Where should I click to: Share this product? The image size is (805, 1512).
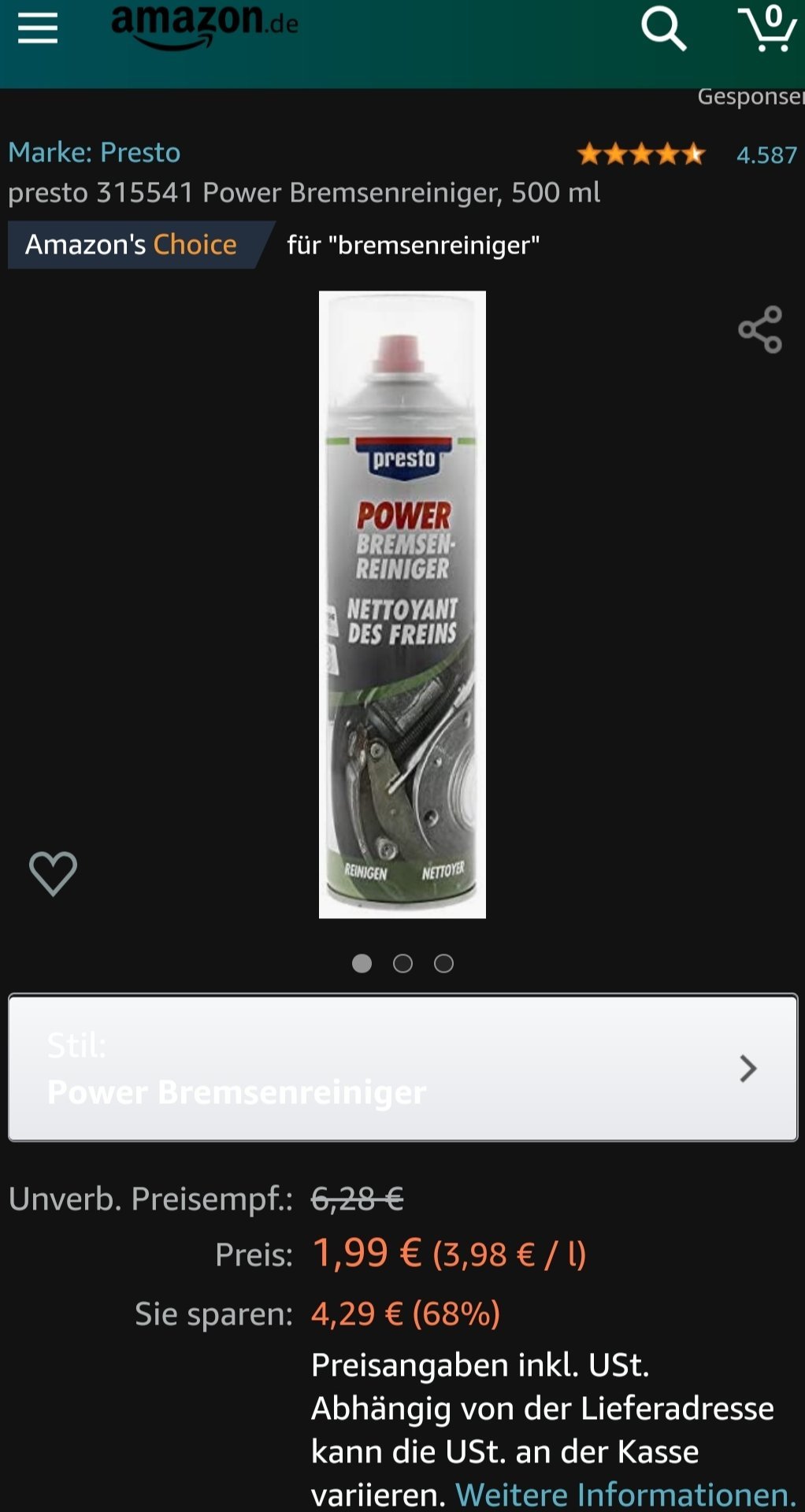(x=760, y=329)
